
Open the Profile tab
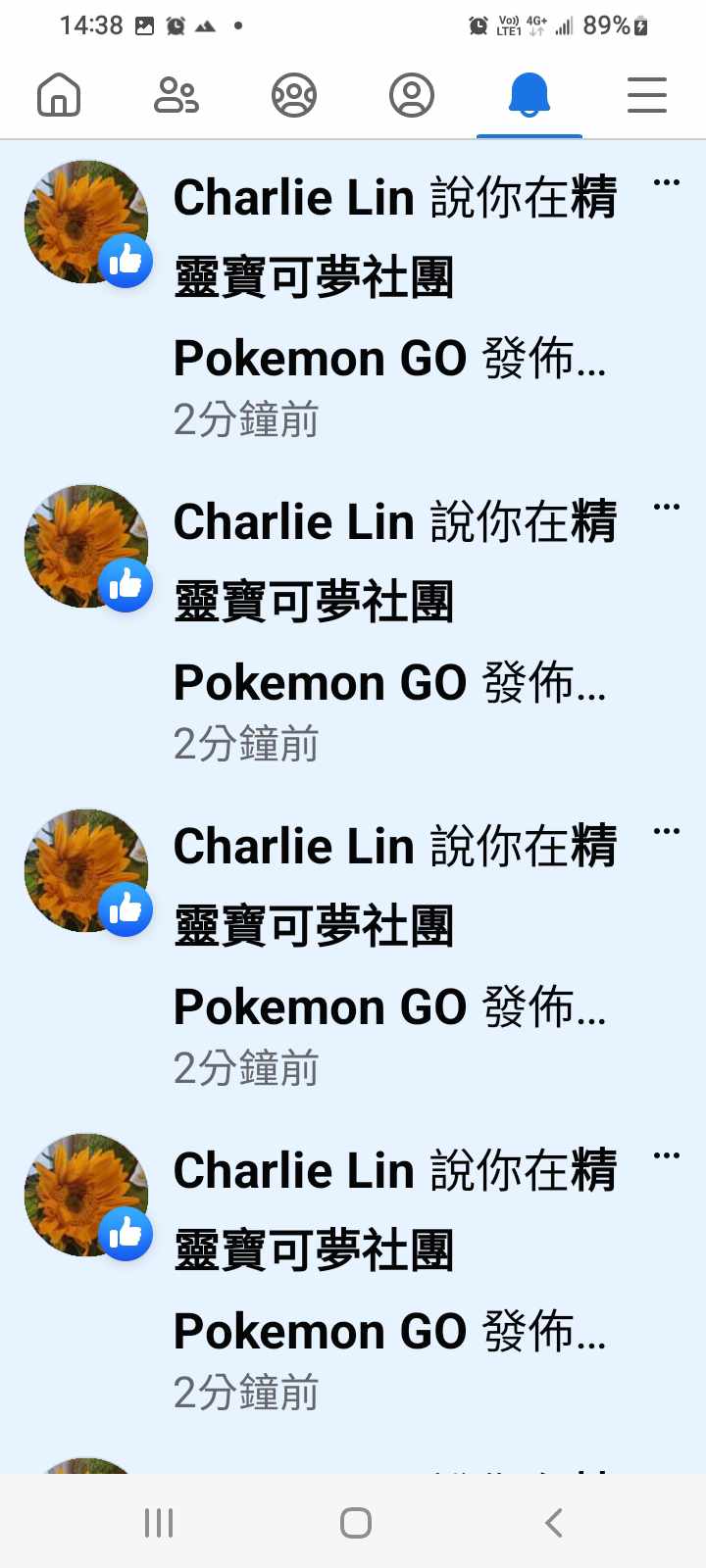coord(412,96)
